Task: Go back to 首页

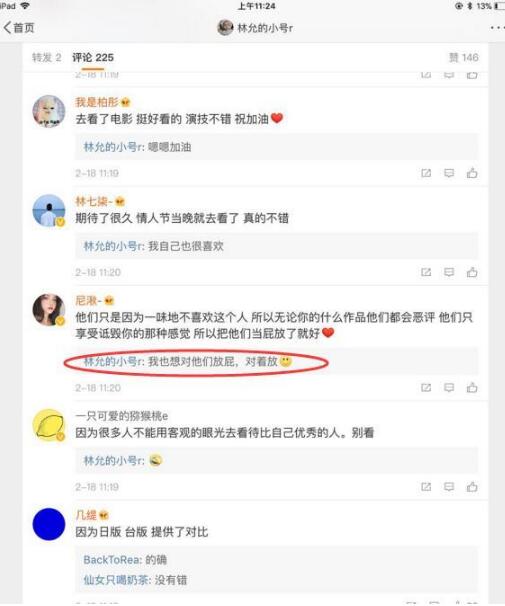Action: click(x=19, y=28)
